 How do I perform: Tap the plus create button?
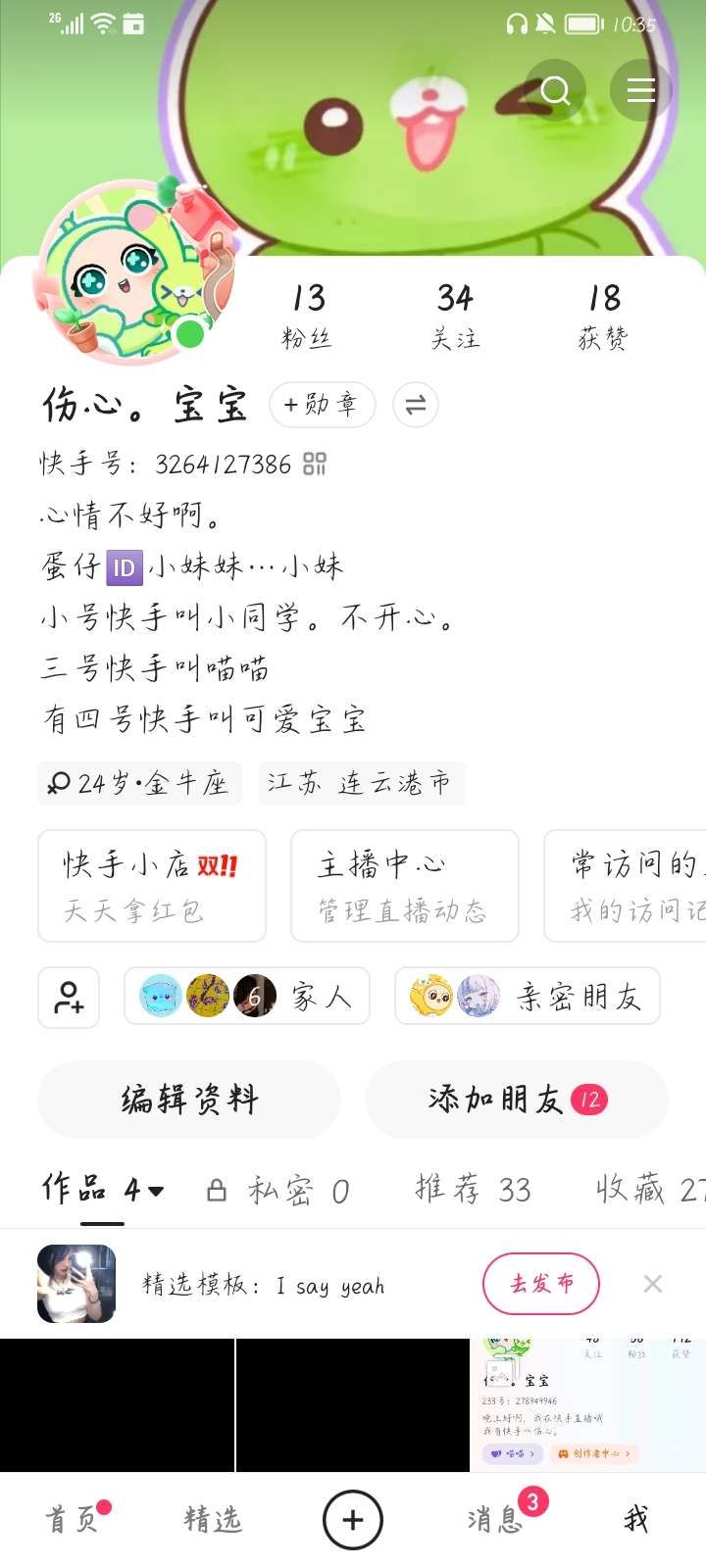point(353,1520)
